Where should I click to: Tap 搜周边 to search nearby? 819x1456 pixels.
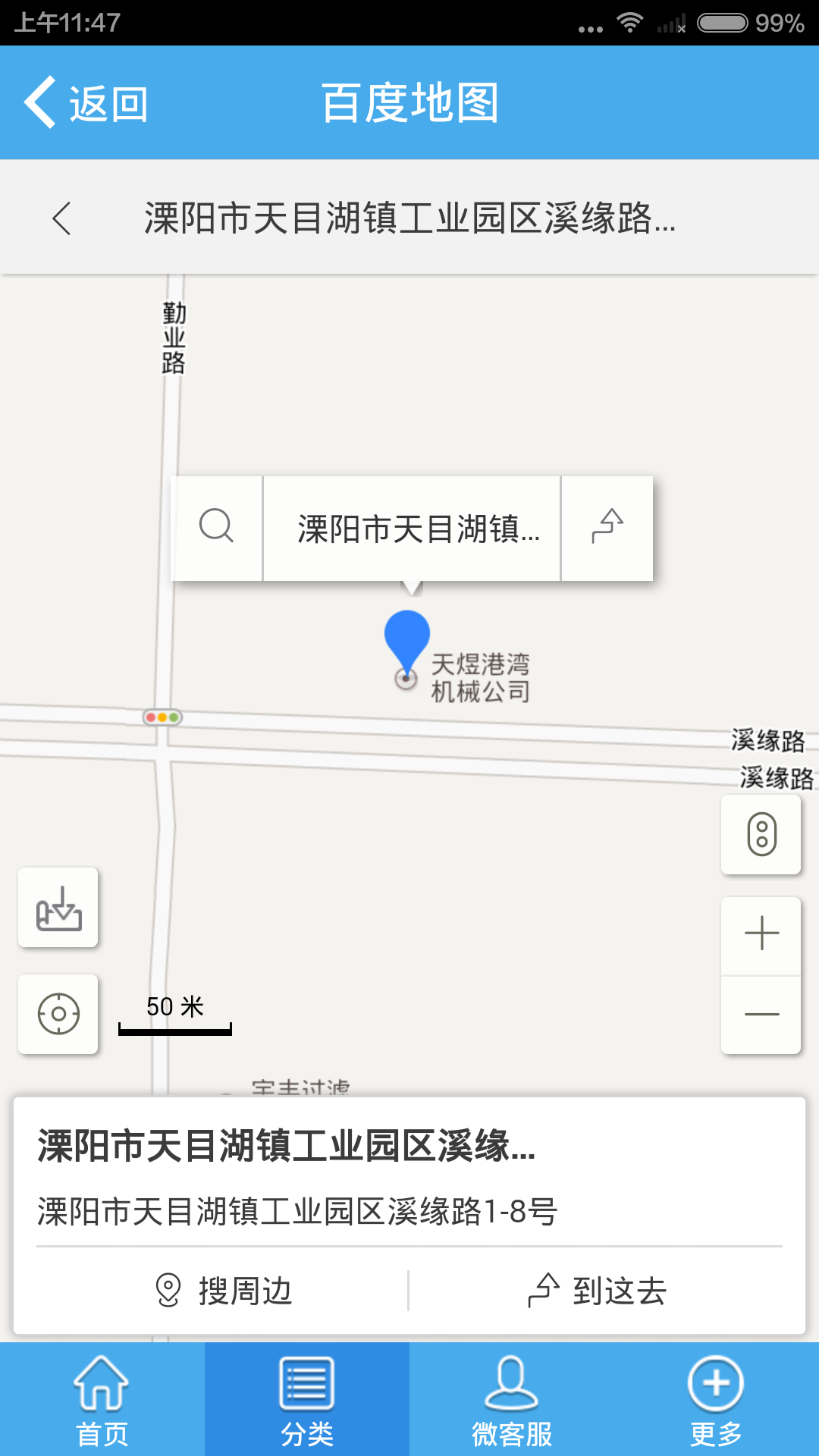point(224,1291)
